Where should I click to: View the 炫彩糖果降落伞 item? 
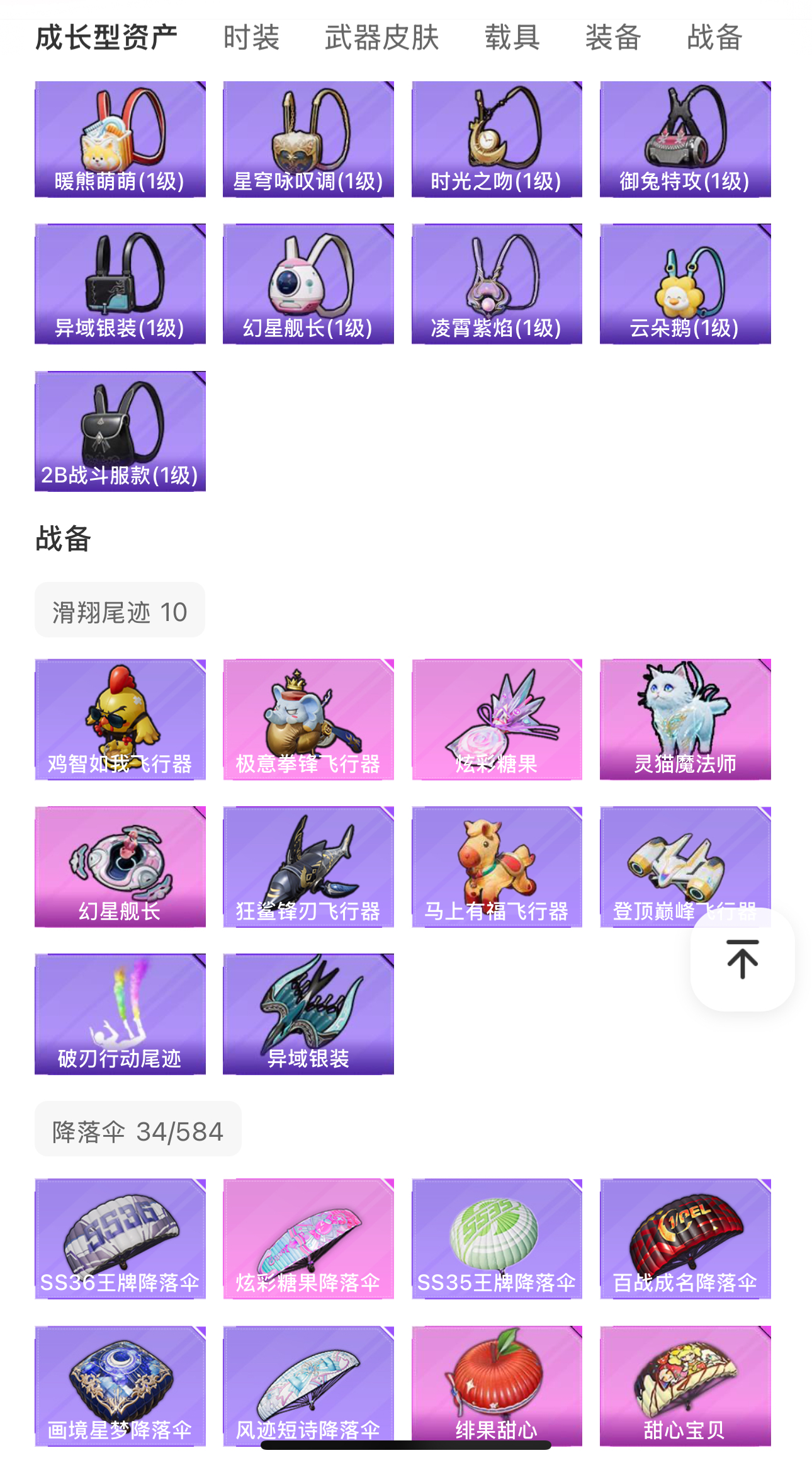(x=308, y=1239)
